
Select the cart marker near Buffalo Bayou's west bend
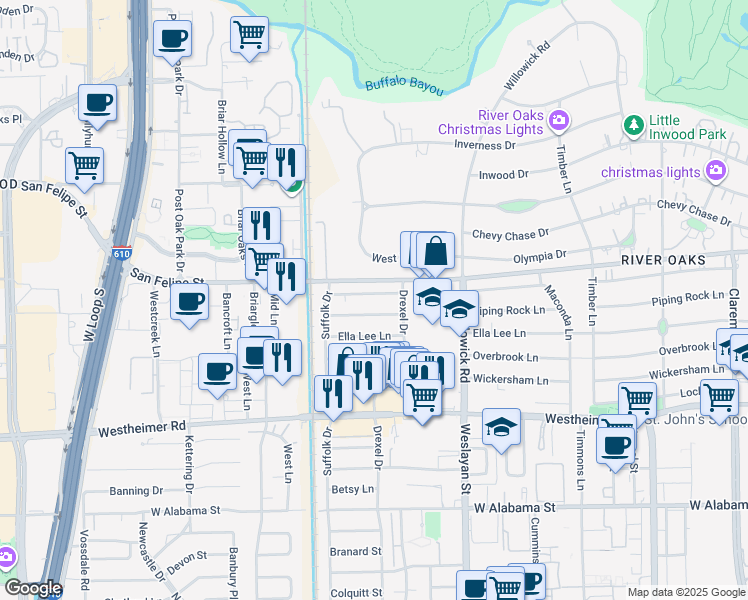pos(249,36)
